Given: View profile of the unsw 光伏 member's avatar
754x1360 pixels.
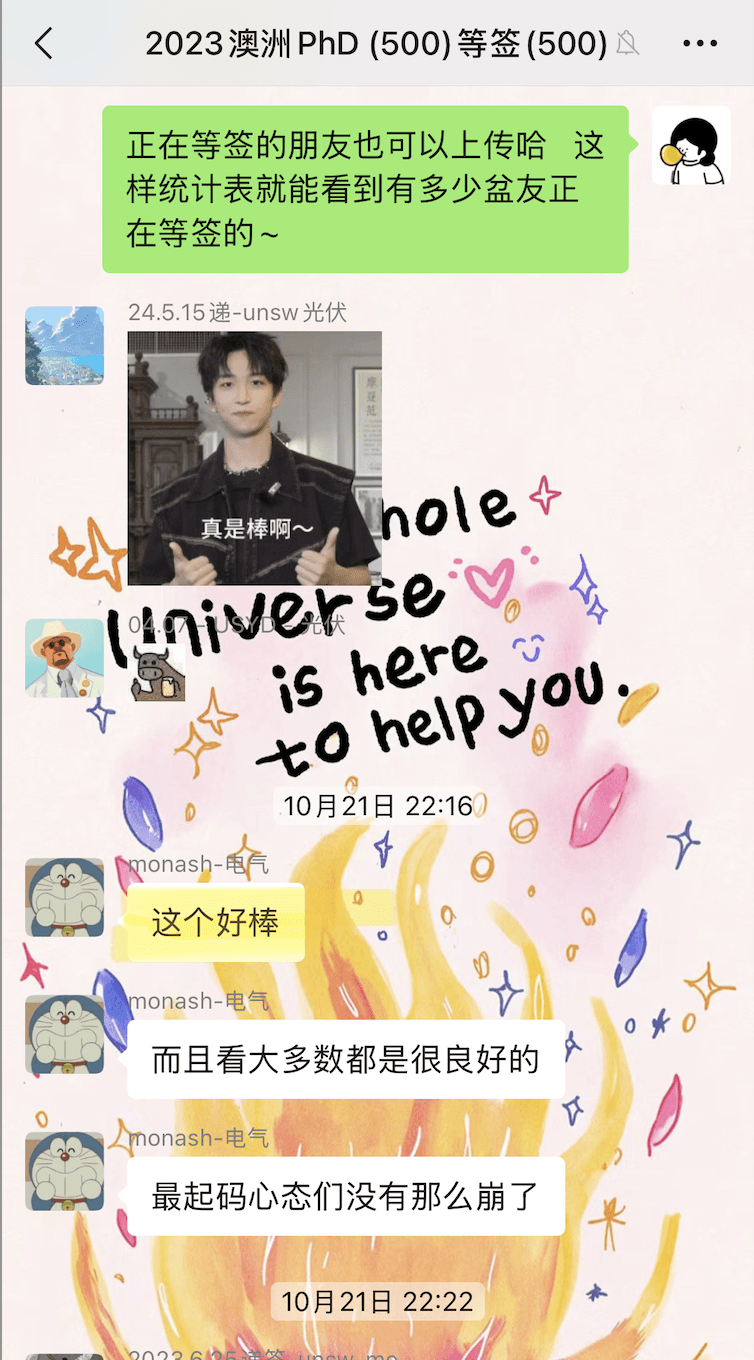Looking at the screenshot, I should pyautogui.click(x=64, y=346).
